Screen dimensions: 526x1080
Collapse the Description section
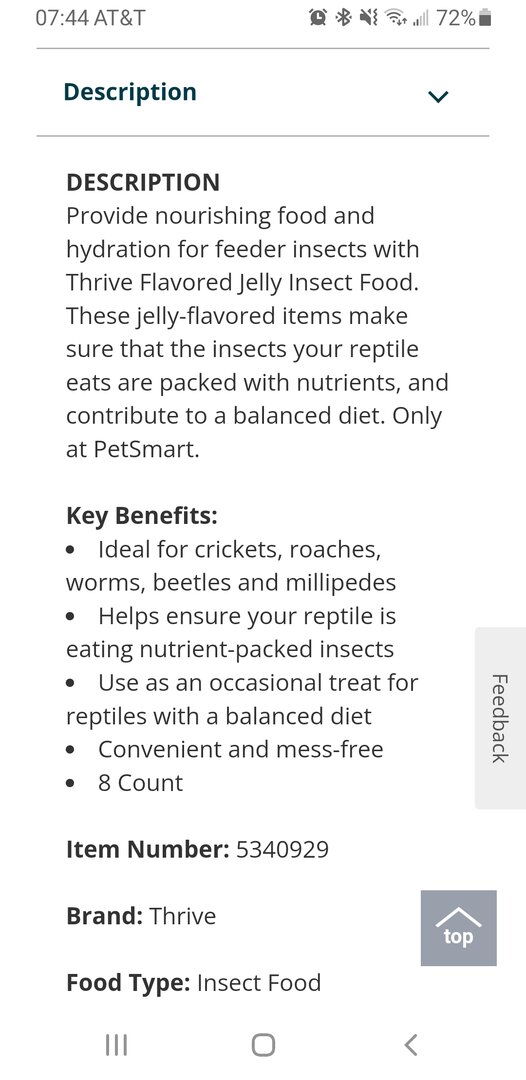pyautogui.click(x=262, y=93)
